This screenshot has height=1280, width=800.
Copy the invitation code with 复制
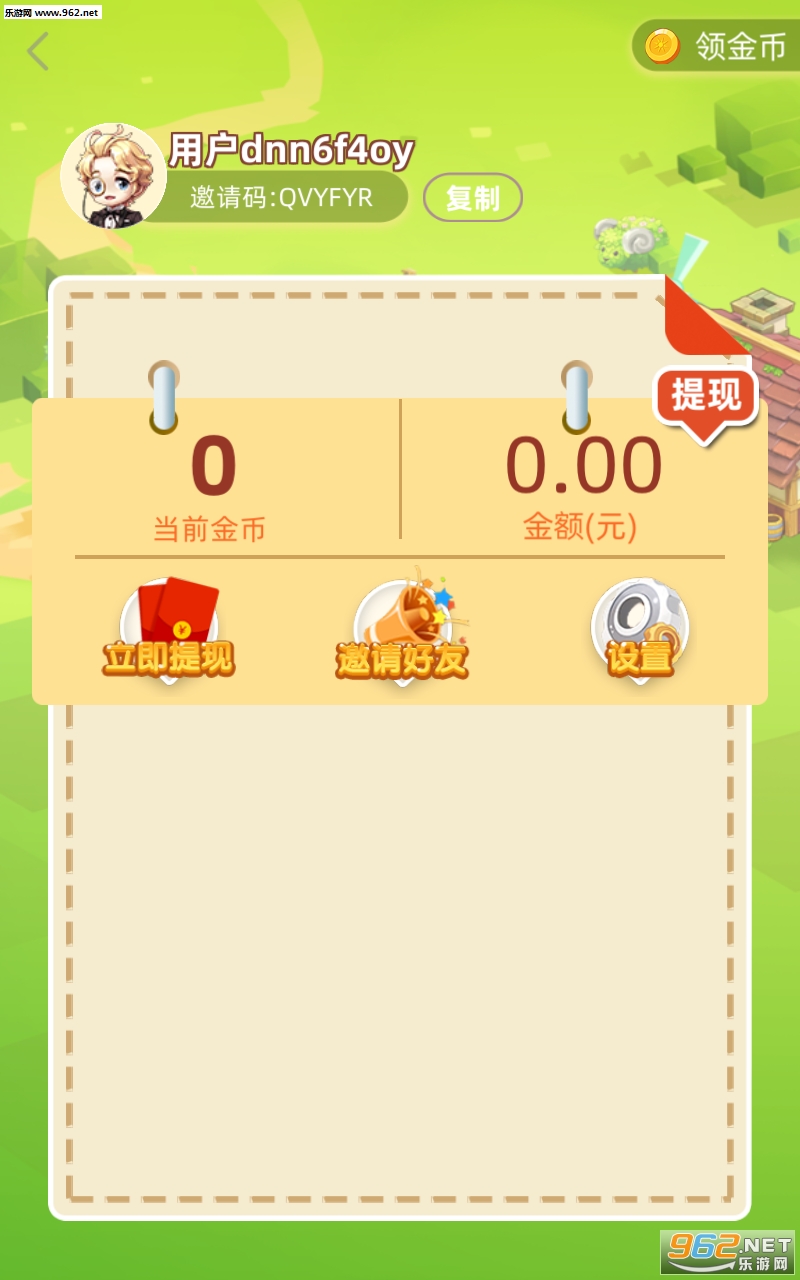[472, 197]
